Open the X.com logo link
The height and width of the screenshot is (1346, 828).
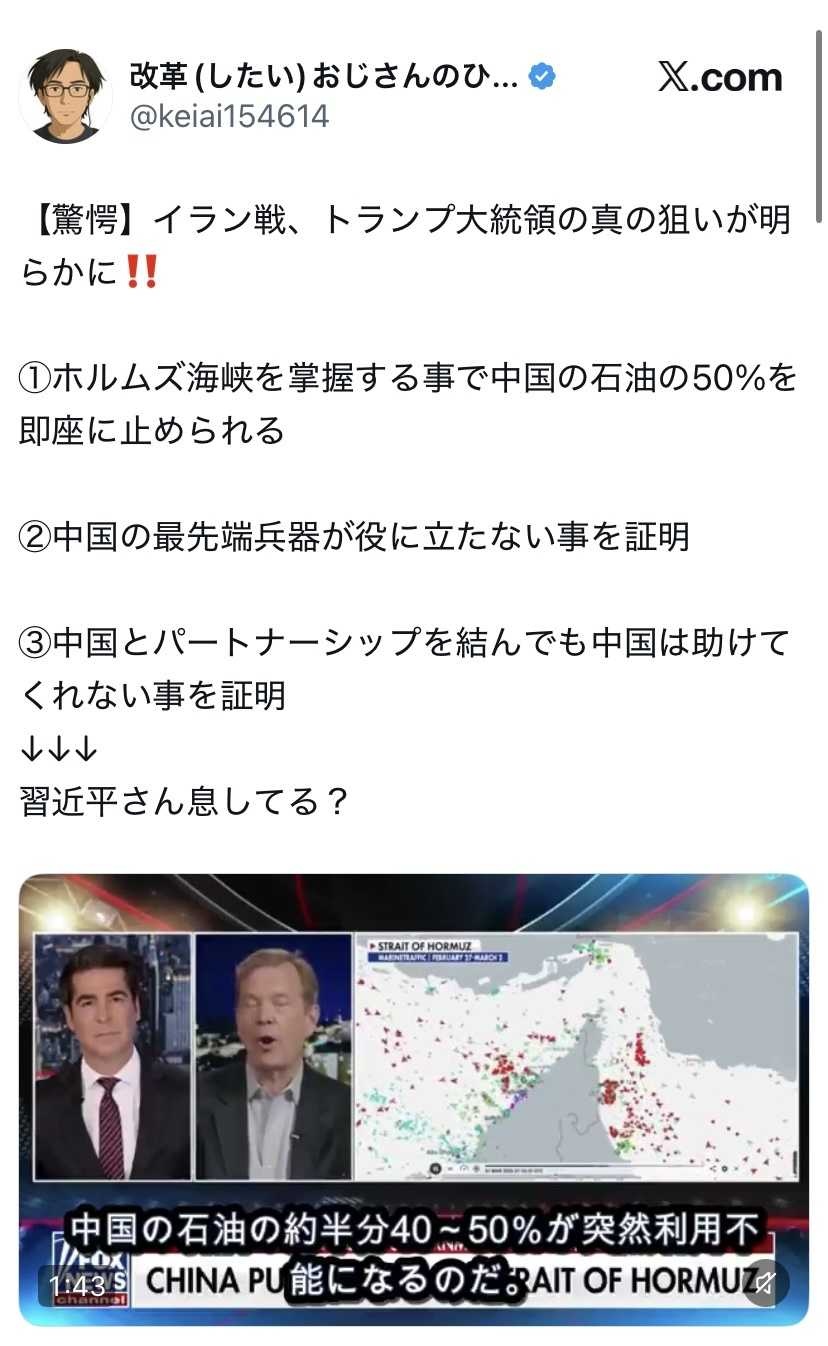pyautogui.click(x=719, y=77)
